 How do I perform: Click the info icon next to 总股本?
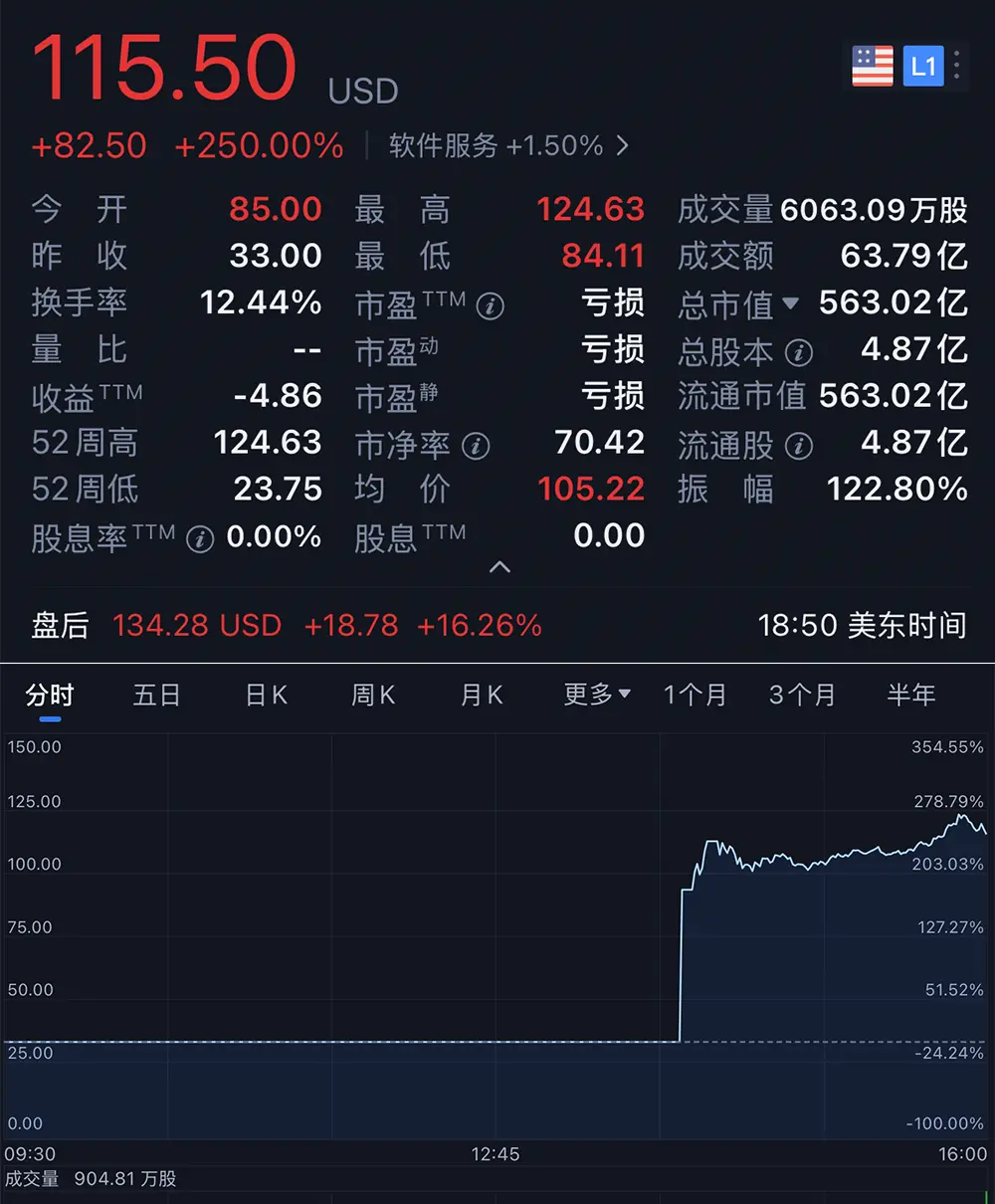(798, 352)
